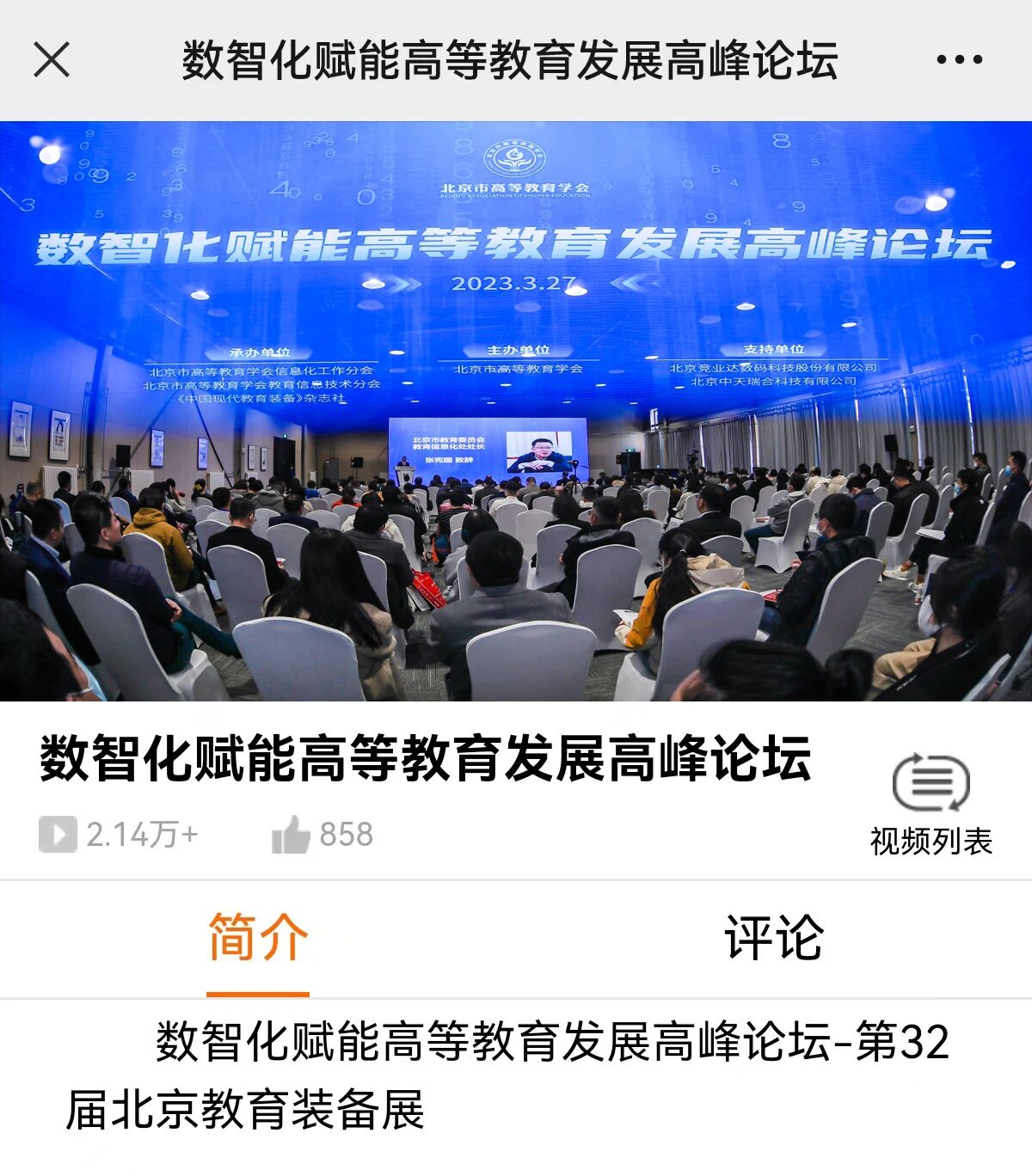Close the forum page

pos(52,60)
